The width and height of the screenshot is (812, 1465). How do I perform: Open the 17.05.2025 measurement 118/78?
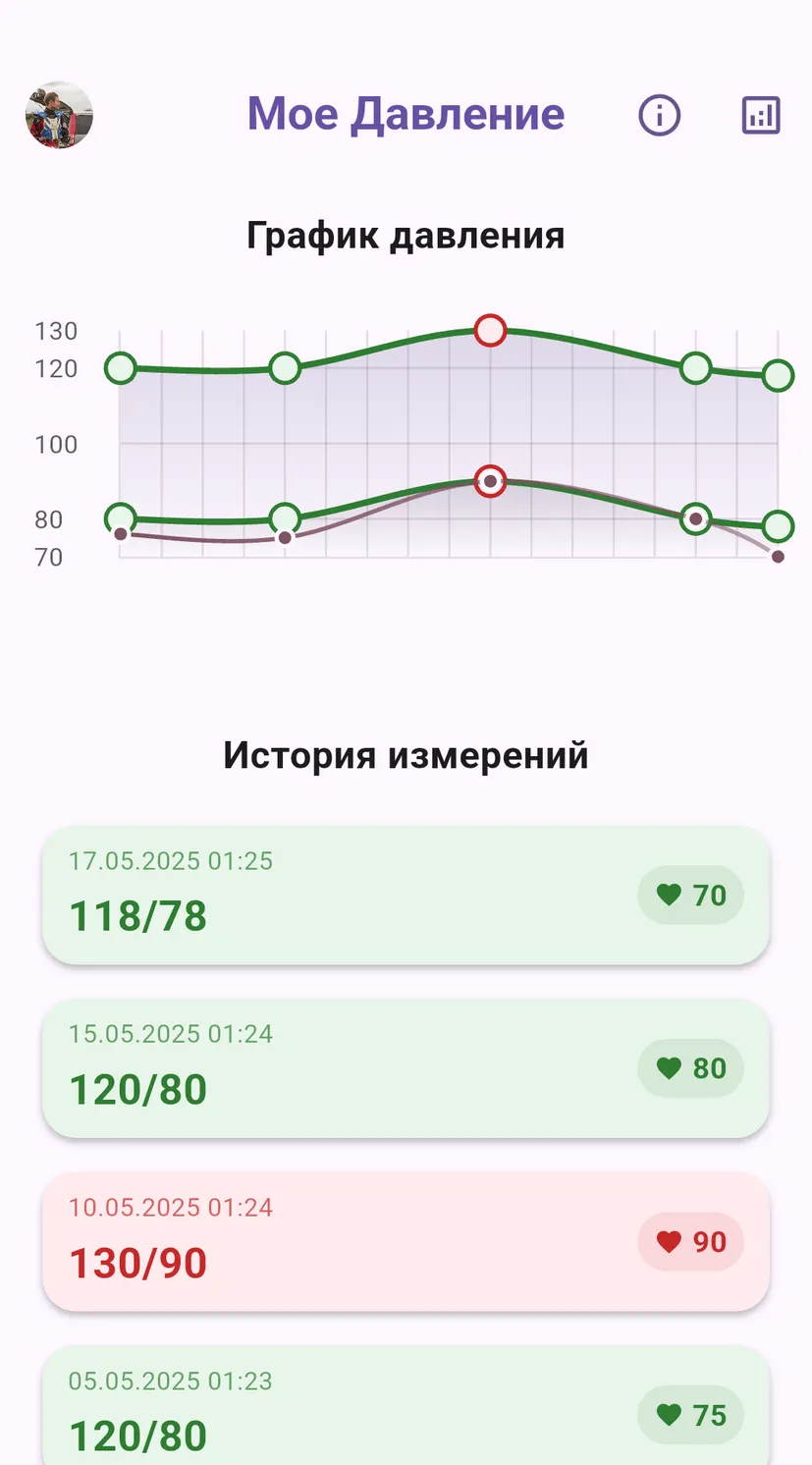(406, 895)
